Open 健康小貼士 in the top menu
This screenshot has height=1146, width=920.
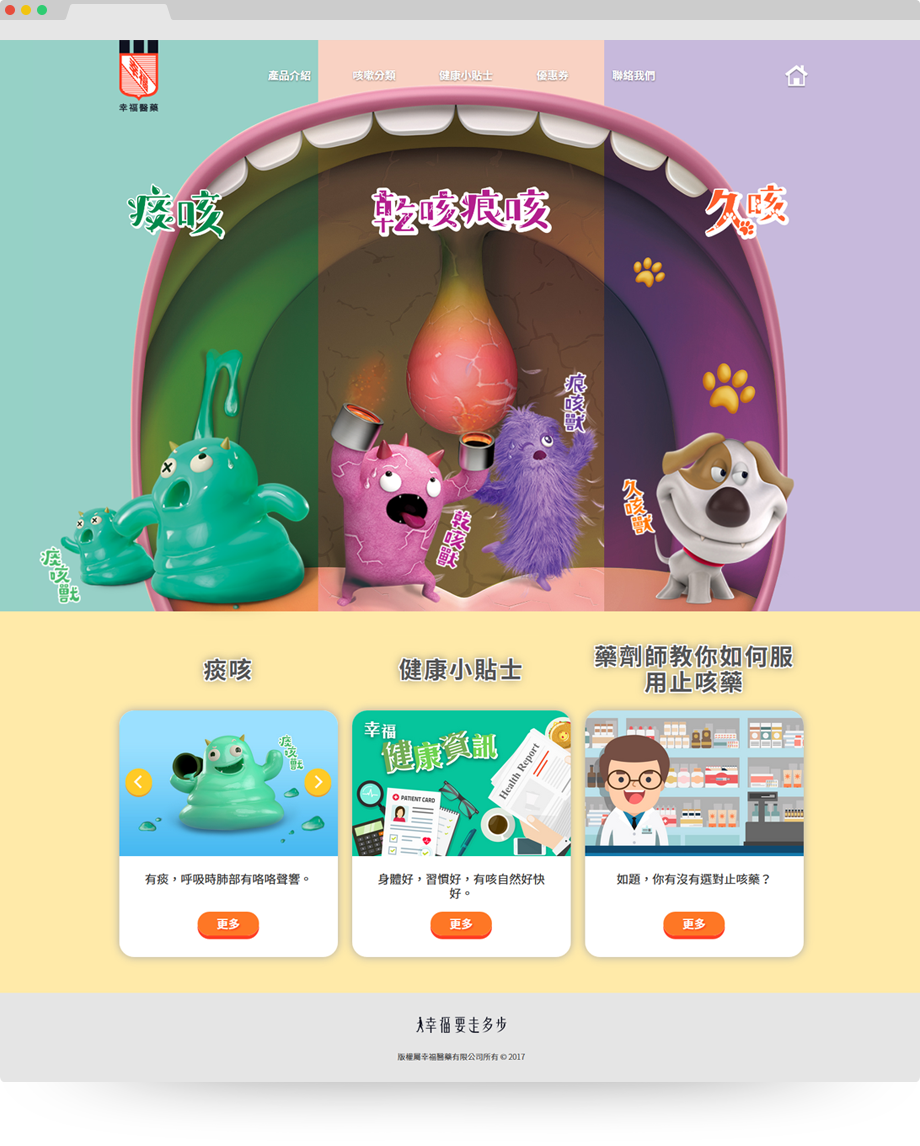[x=465, y=76]
